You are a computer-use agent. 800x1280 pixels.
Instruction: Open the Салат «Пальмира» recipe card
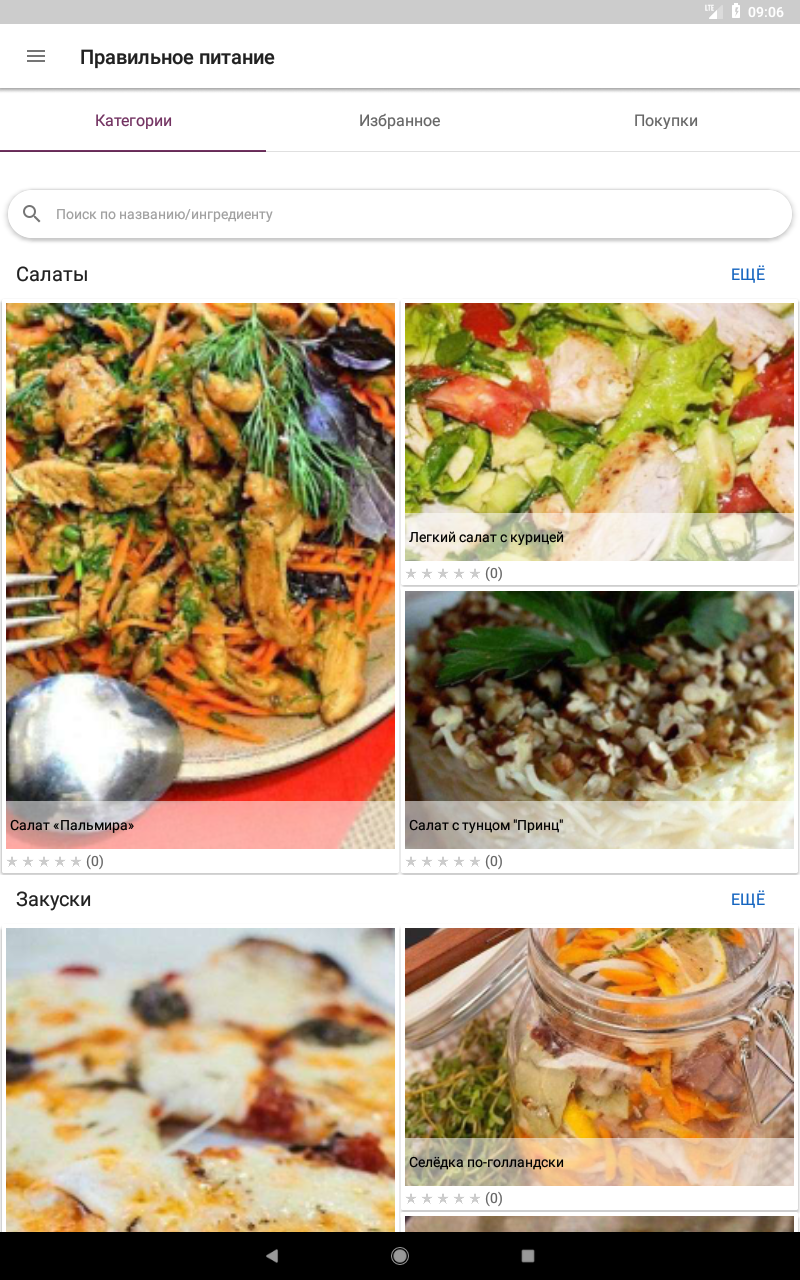200,587
